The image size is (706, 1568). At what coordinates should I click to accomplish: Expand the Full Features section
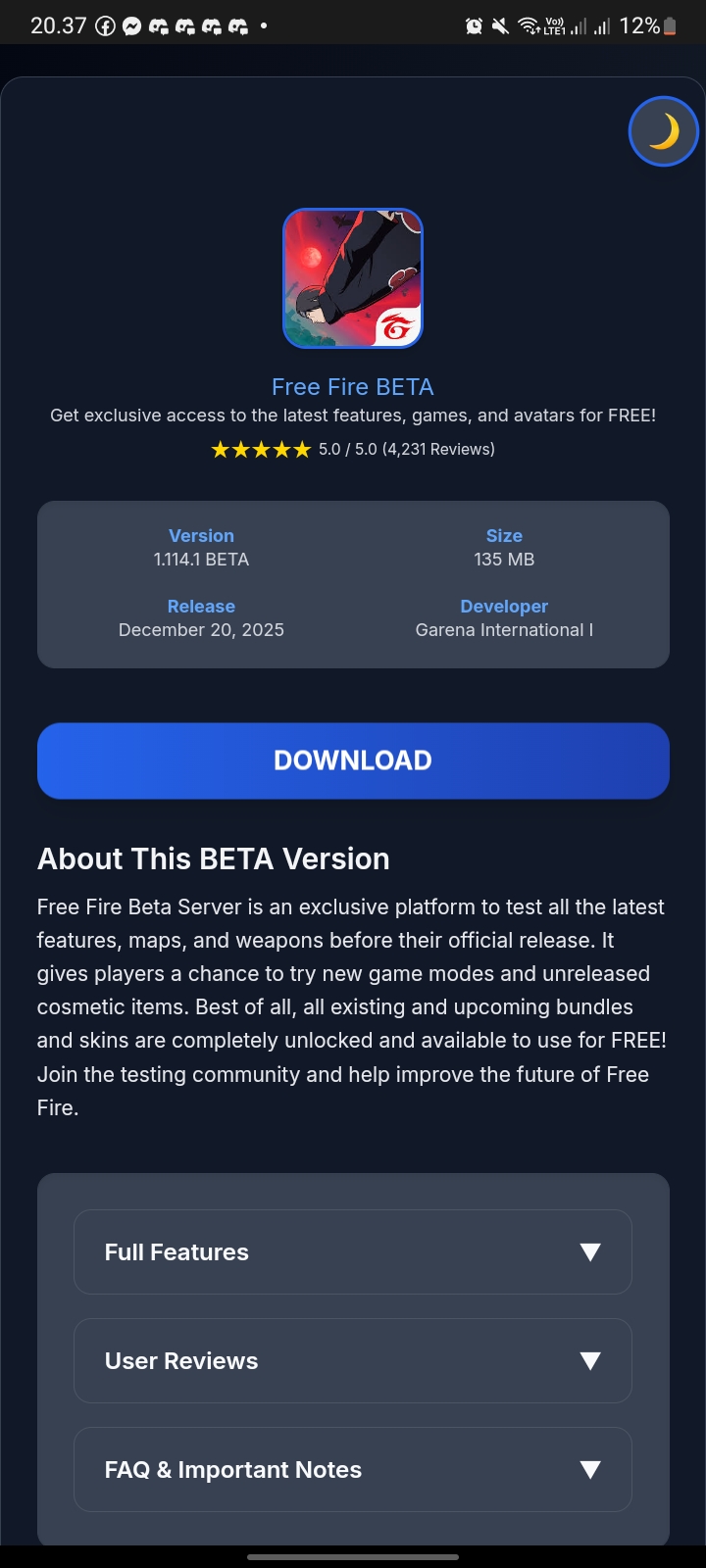click(353, 1251)
